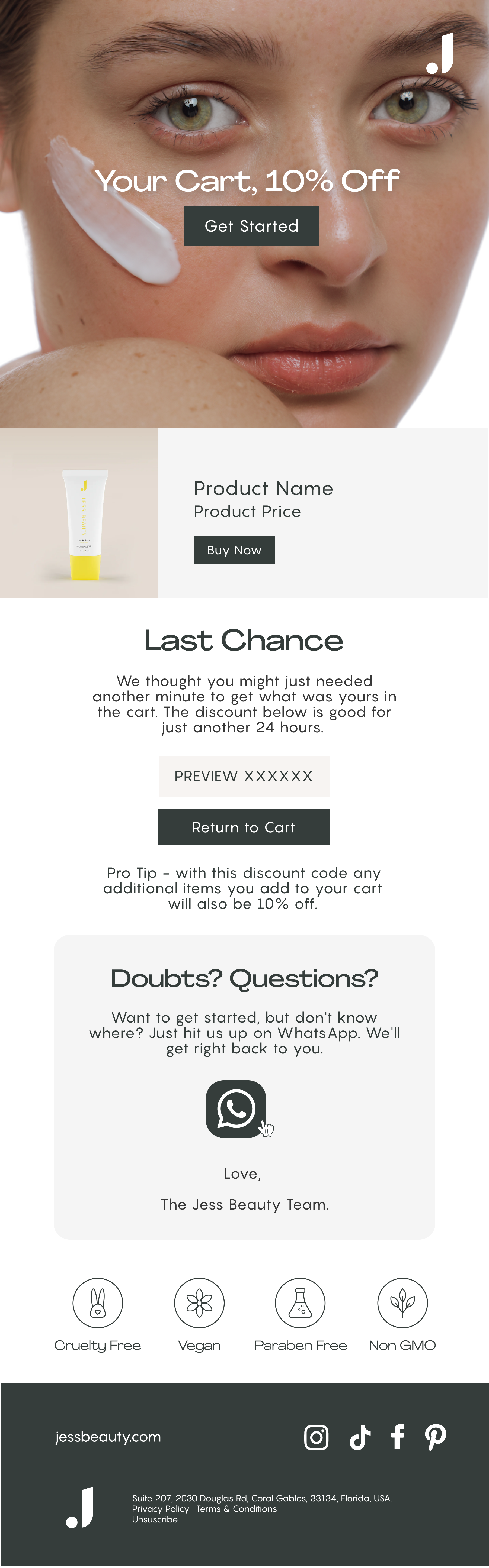
Task: Open the Instagram profile icon
Action: pyautogui.click(x=316, y=1437)
